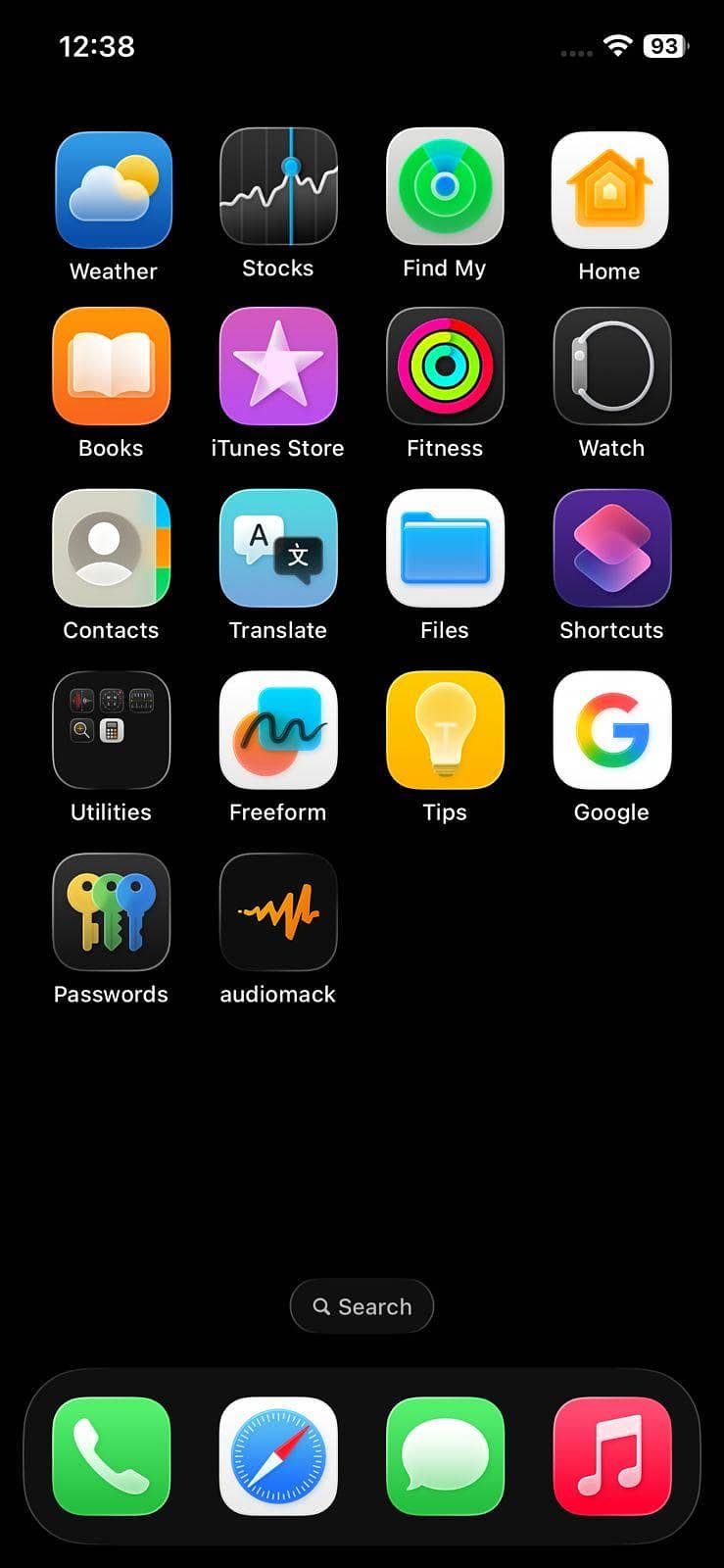This screenshot has width=724, height=1568.
Task: Launch Music from the dock
Action: tap(612, 1460)
